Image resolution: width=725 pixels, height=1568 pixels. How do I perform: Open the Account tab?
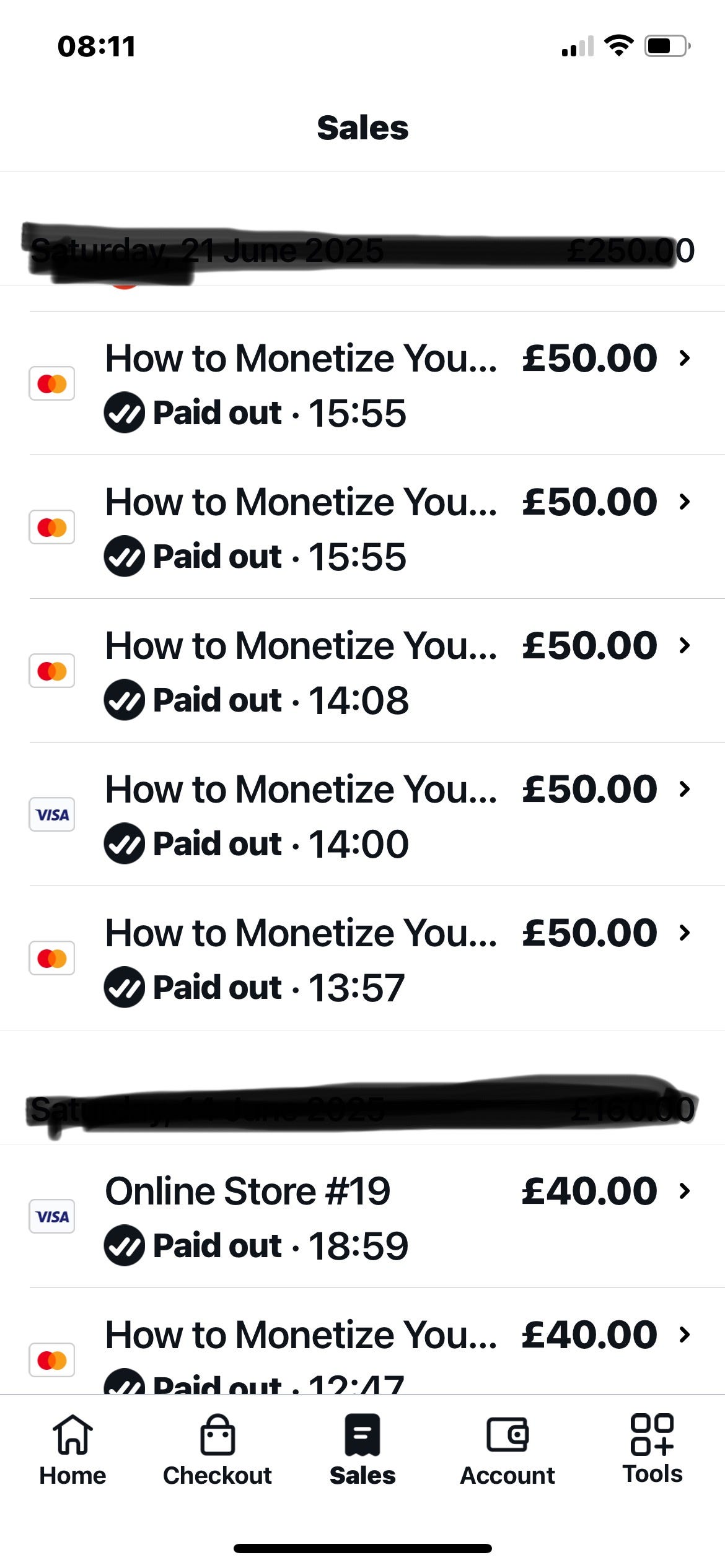pos(507,1450)
